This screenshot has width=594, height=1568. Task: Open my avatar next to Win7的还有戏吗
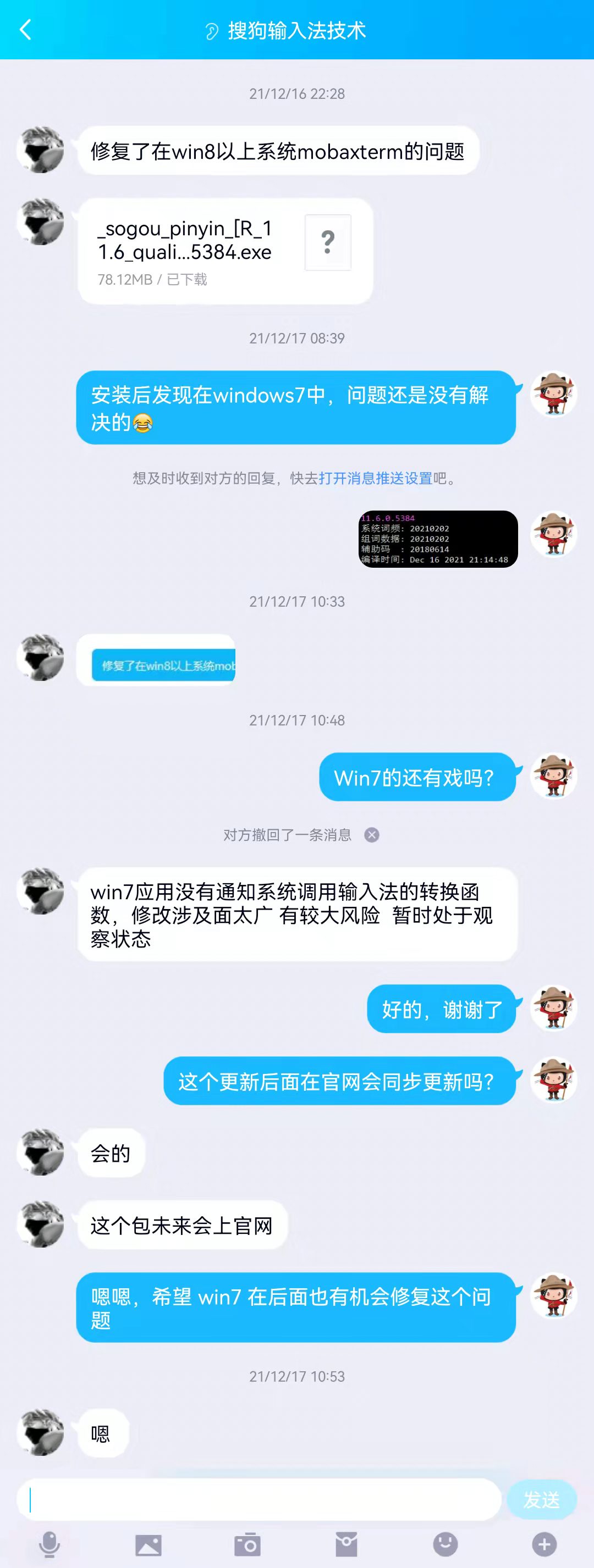(553, 776)
